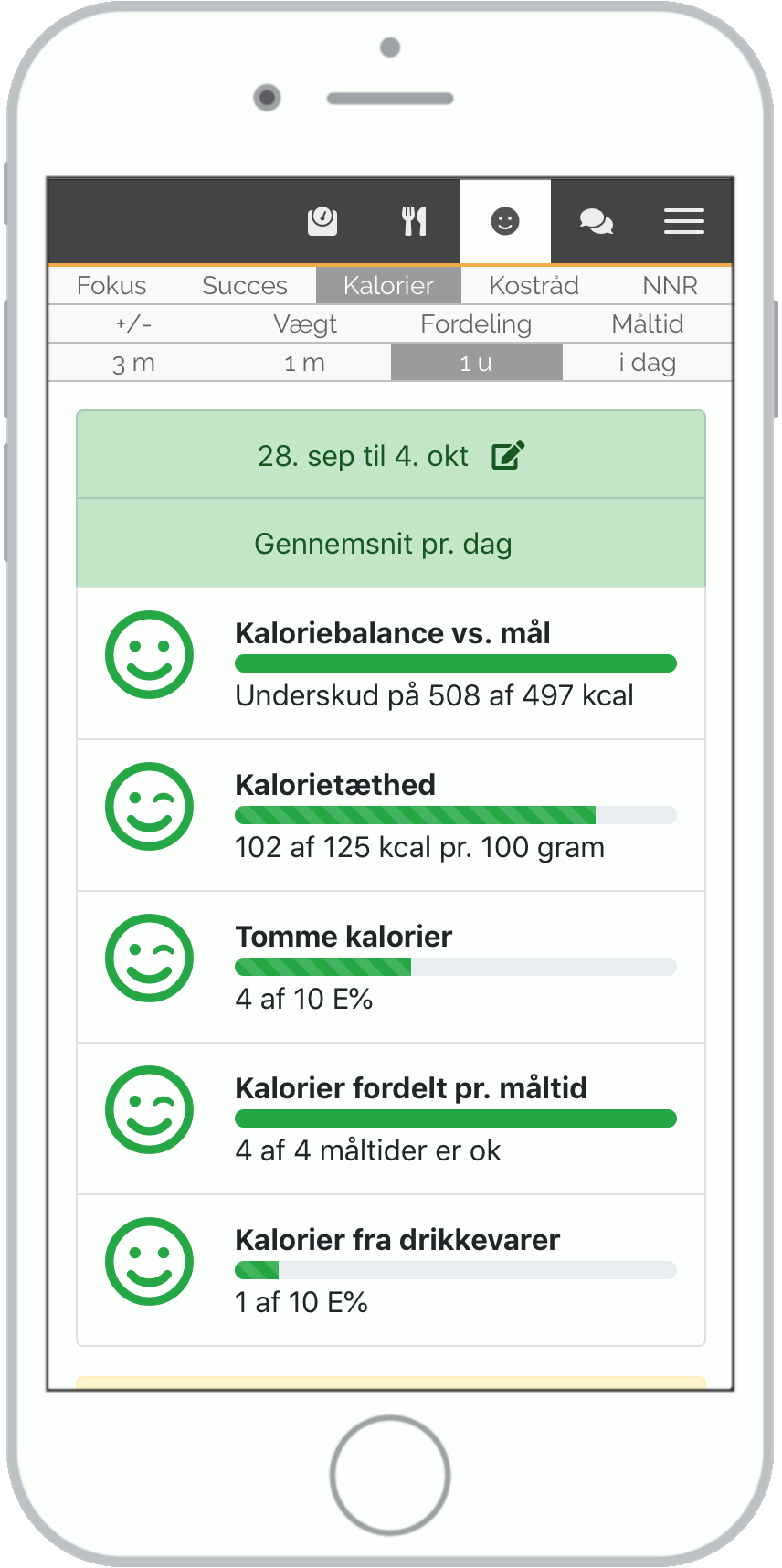Click the 28. sep til 4. okt header
The height and width of the screenshot is (1568, 782).
click(363, 454)
